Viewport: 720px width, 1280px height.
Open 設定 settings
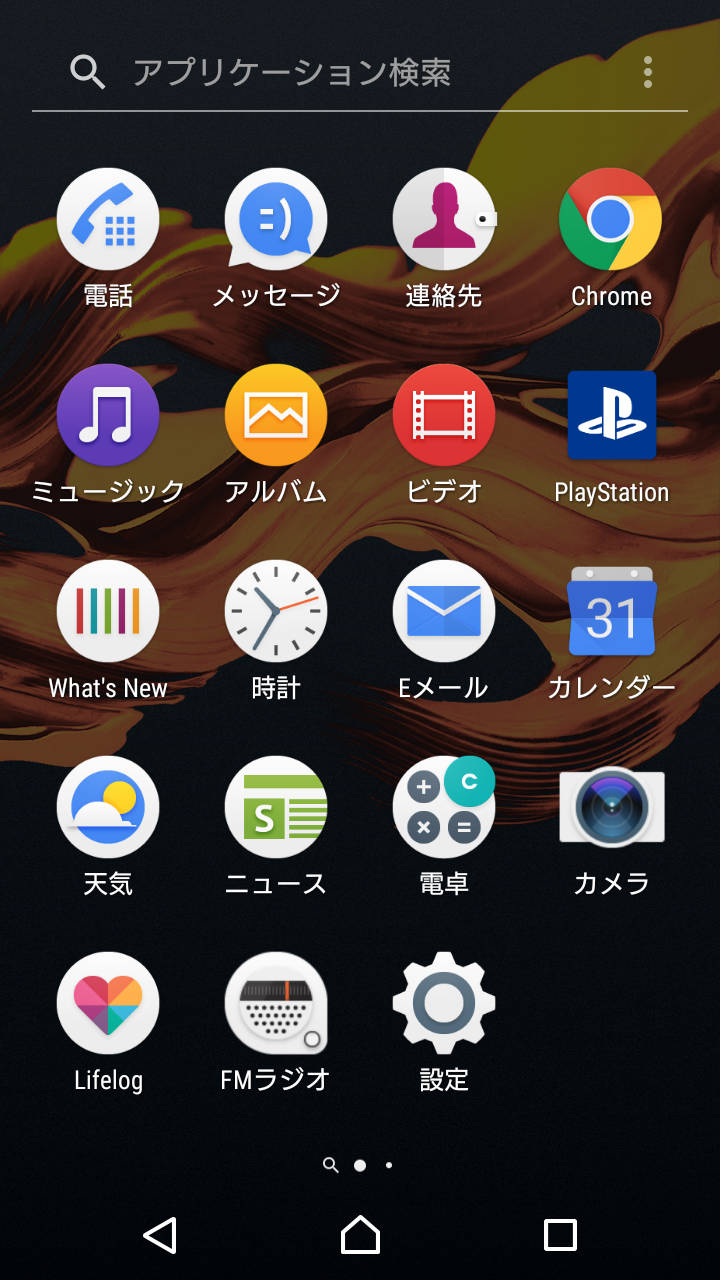pyautogui.click(x=444, y=1003)
